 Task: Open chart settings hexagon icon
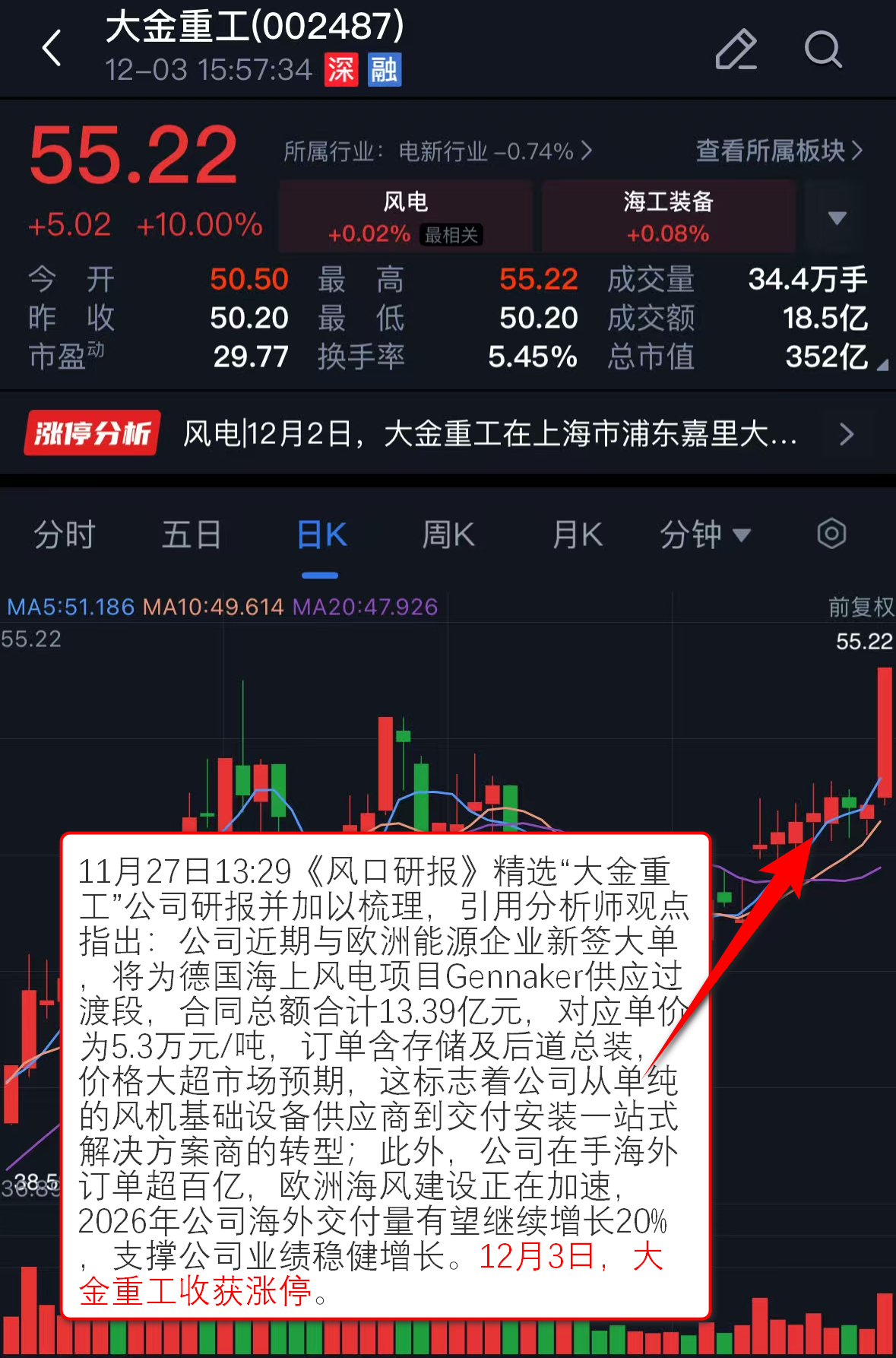[x=831, y=534]
